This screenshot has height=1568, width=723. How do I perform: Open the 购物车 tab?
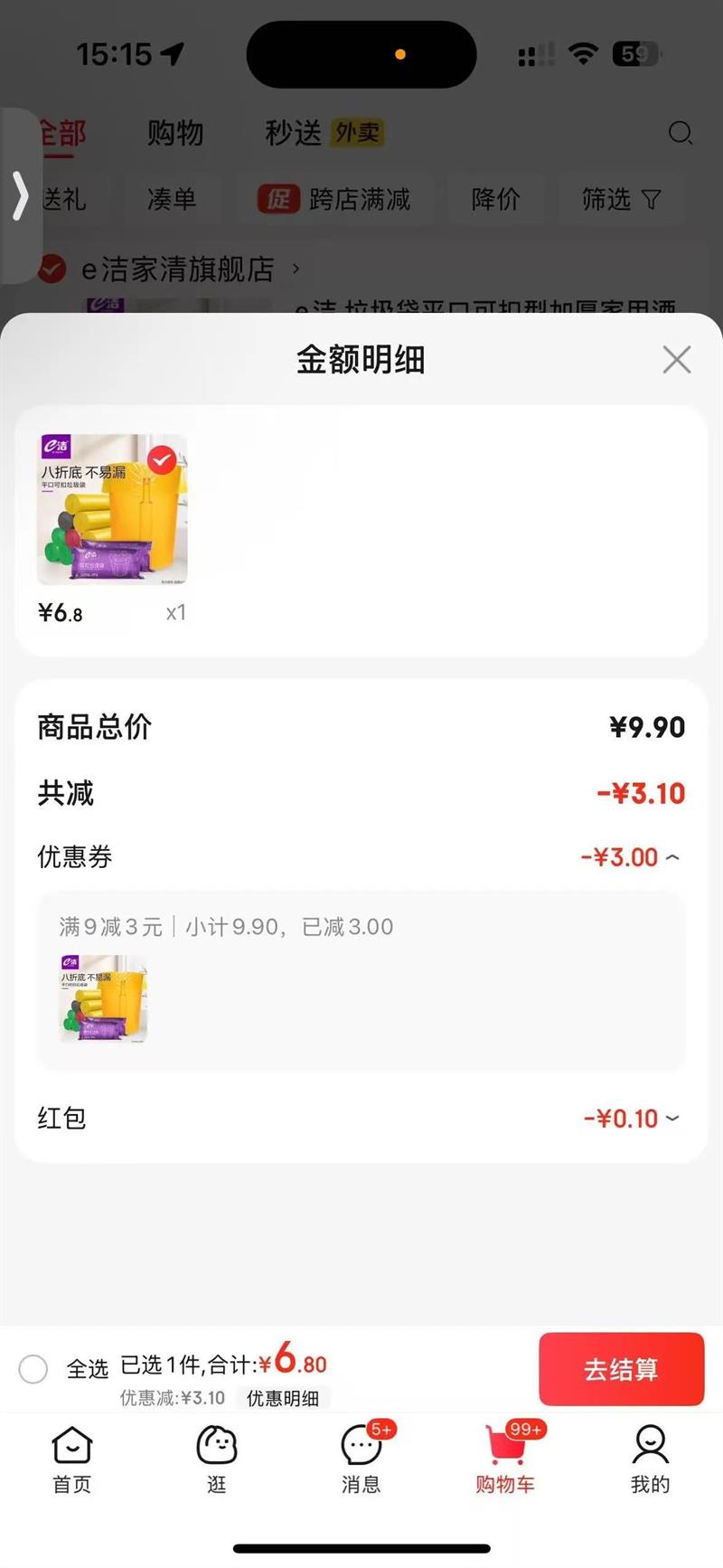pyautogui.click(x=505, y=1458)
